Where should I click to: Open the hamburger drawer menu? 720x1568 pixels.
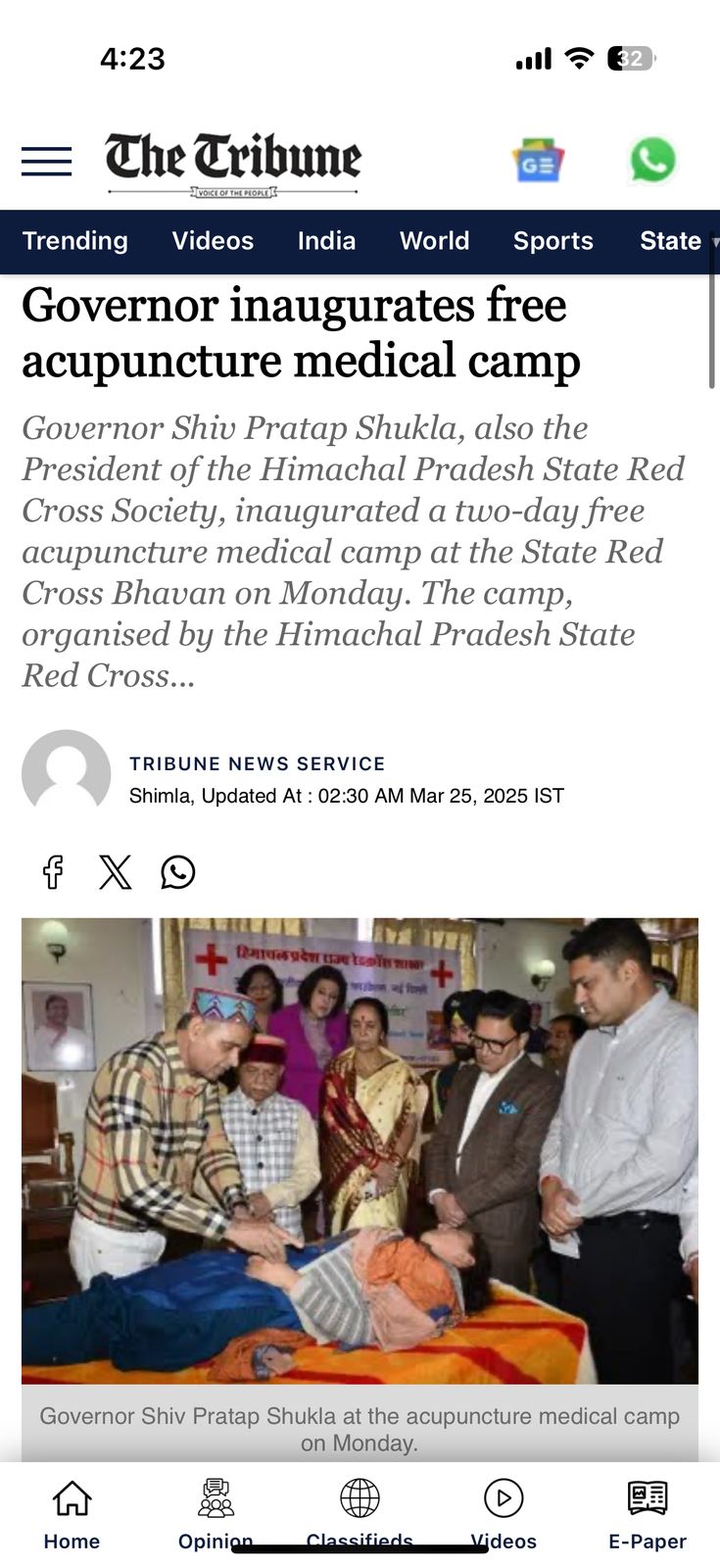(46, 161)
